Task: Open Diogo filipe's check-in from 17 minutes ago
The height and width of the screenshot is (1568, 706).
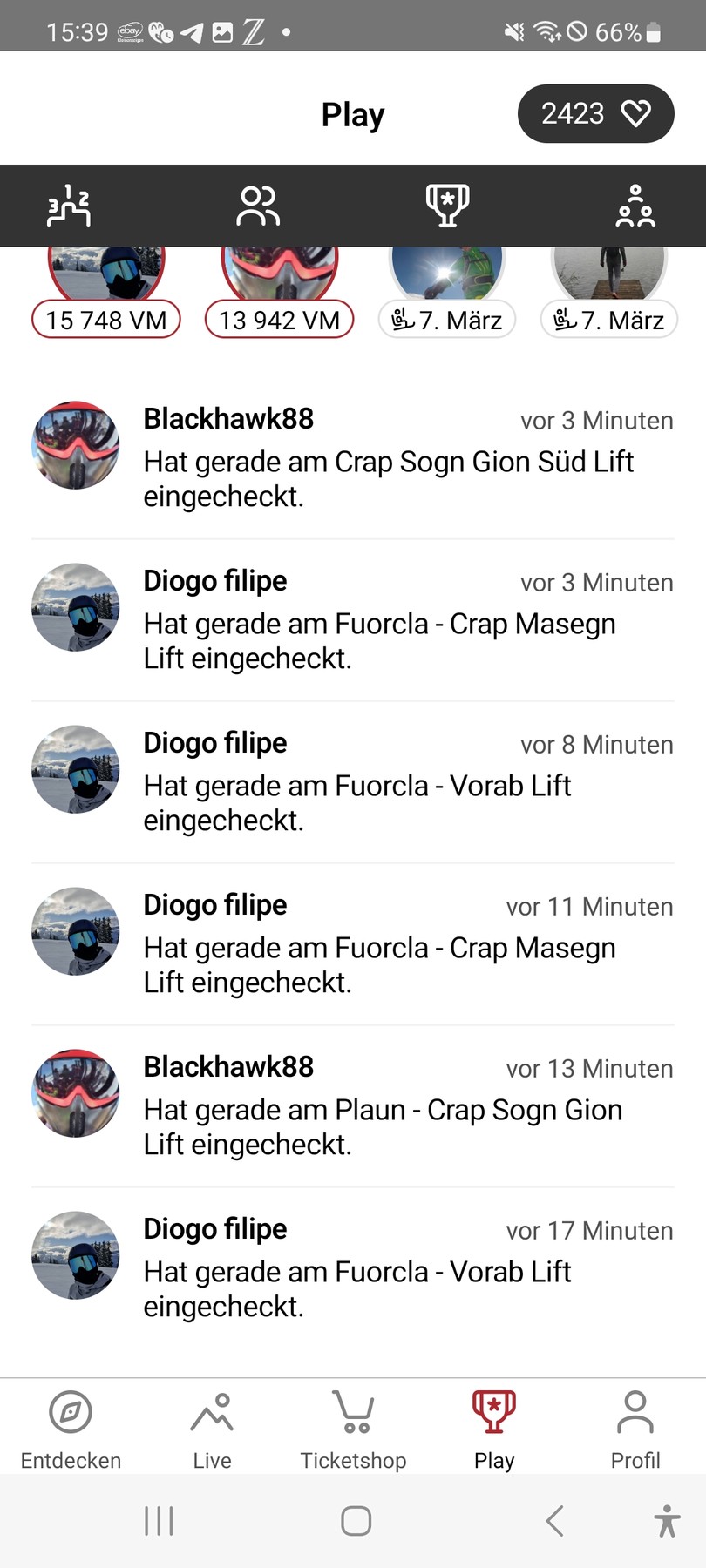Action: 388,1268
